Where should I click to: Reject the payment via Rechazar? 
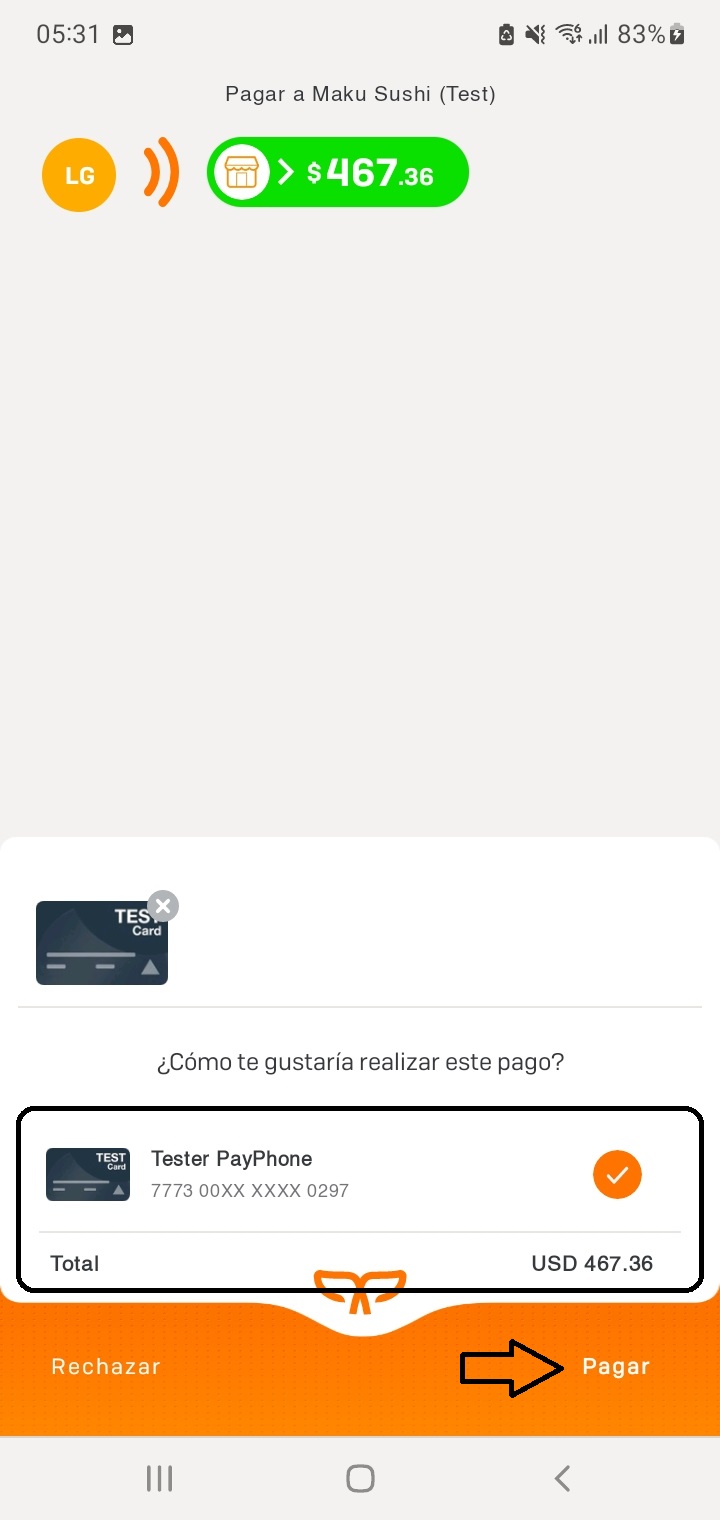pyautogui.click(x=106, y=1367)
